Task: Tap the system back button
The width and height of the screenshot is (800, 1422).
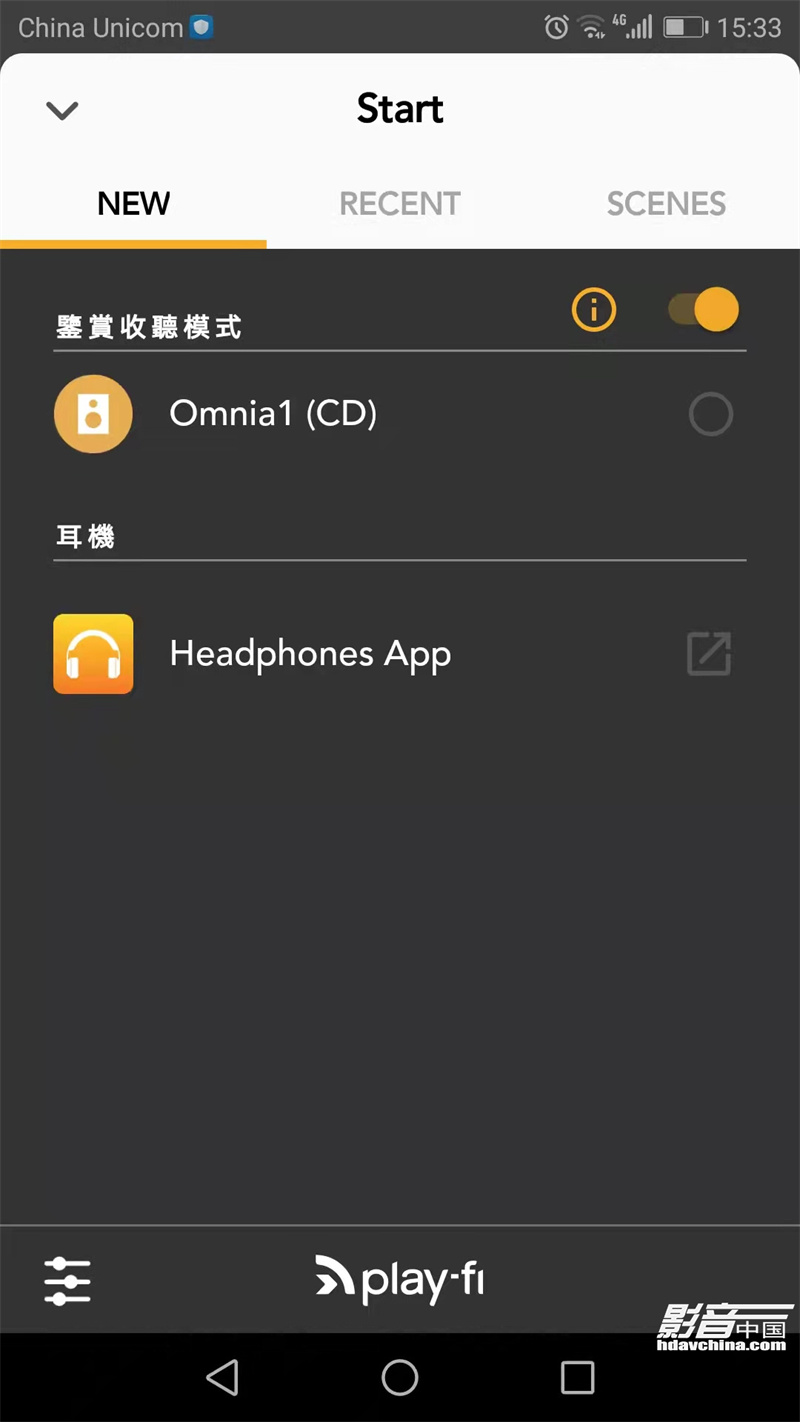Action: pyautogui.click(x=222, y=1377)
